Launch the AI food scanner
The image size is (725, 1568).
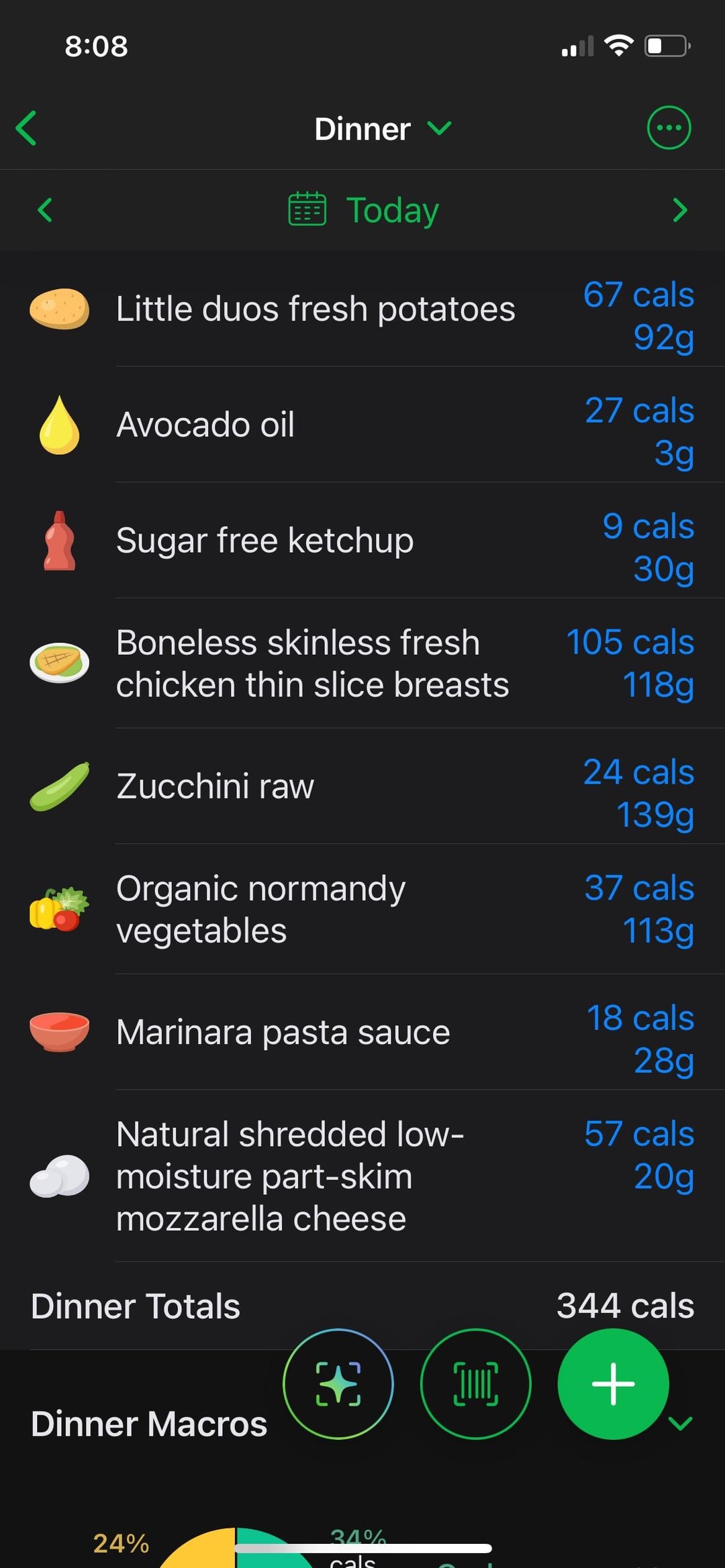point(338,1383)
